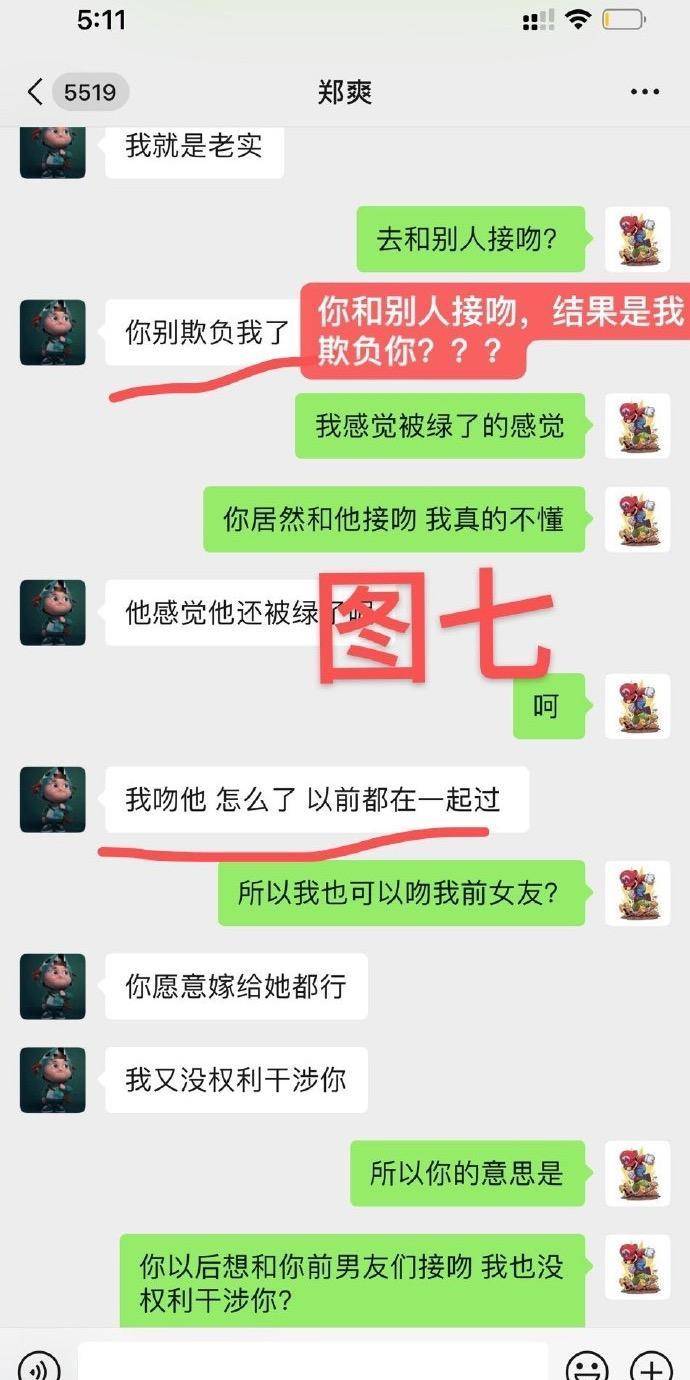
Task: Open the chat info overflow menu
Action: point(645,92)
